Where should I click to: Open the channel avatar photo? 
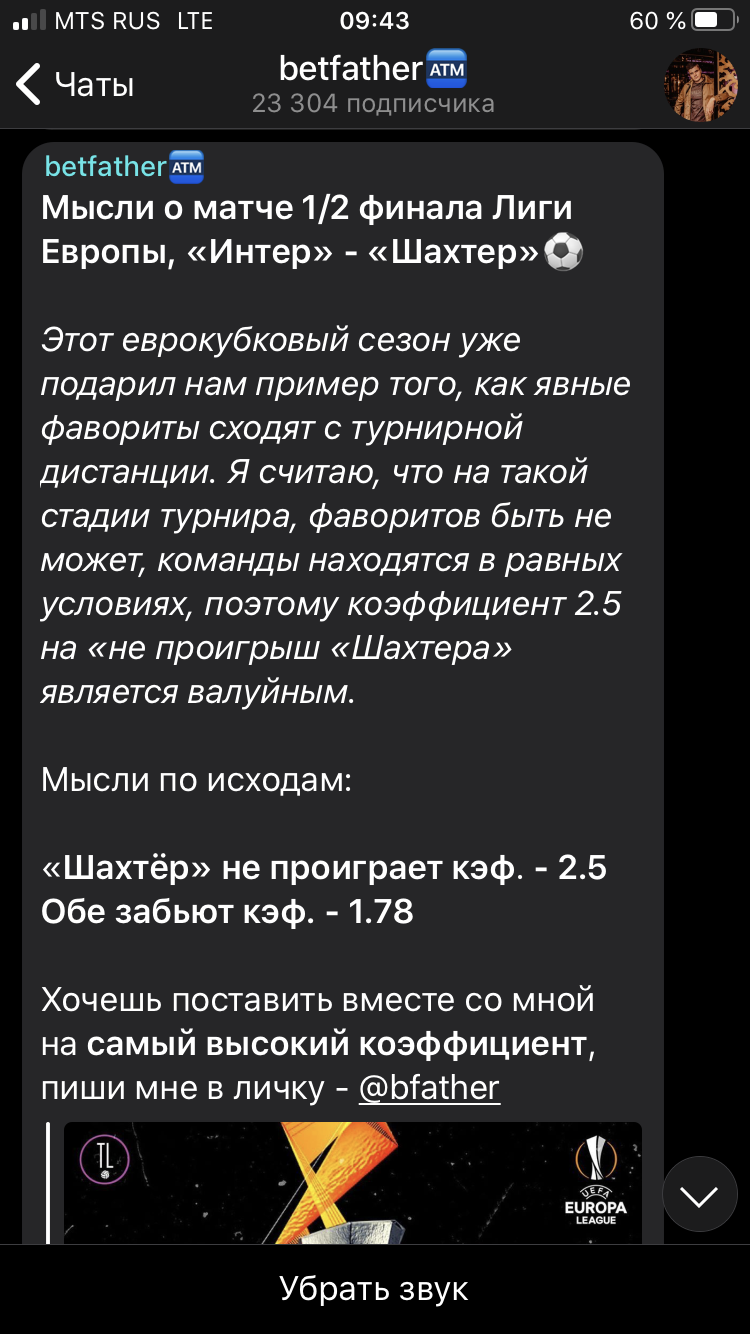pyautogui.click(x=702, y=85)
